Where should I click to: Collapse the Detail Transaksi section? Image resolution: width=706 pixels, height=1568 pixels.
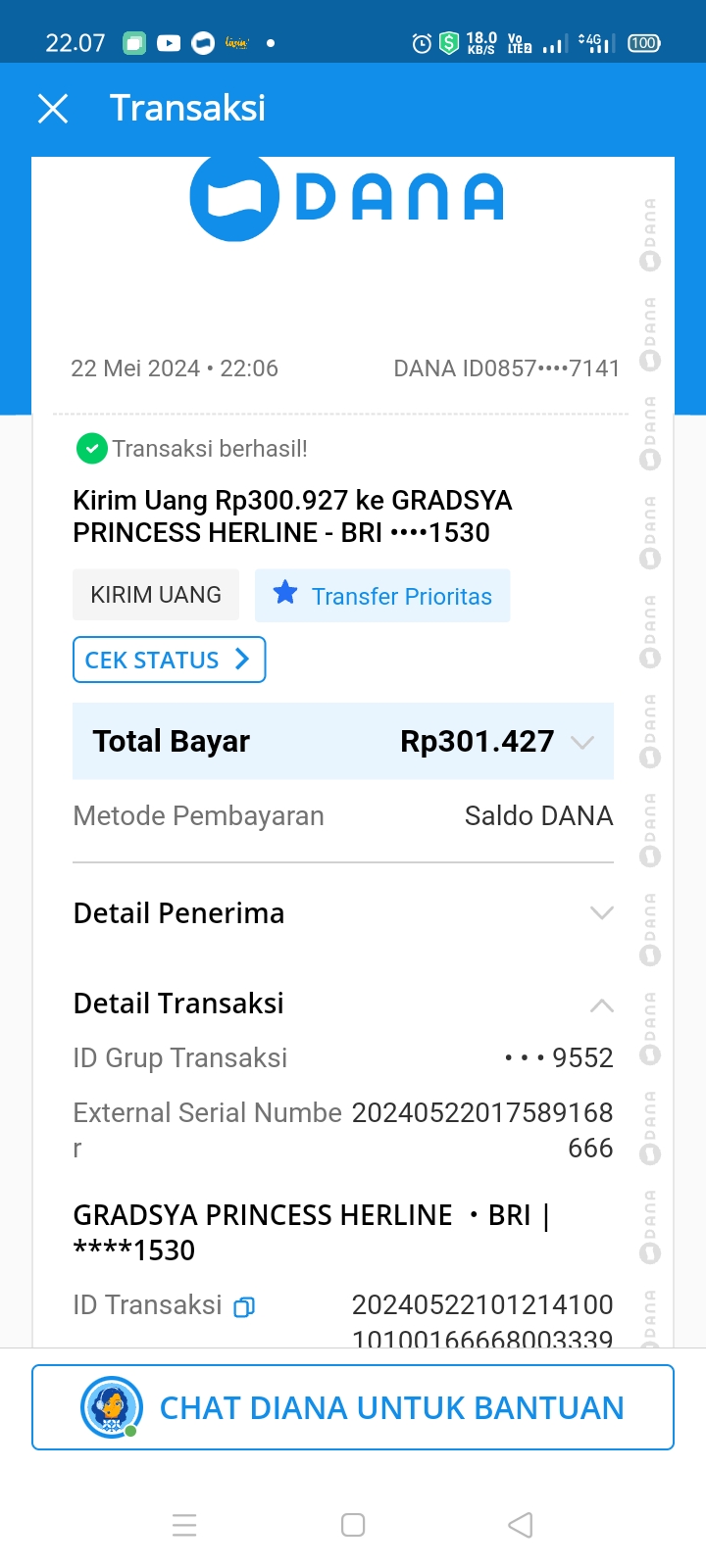tap(601, 1005)
